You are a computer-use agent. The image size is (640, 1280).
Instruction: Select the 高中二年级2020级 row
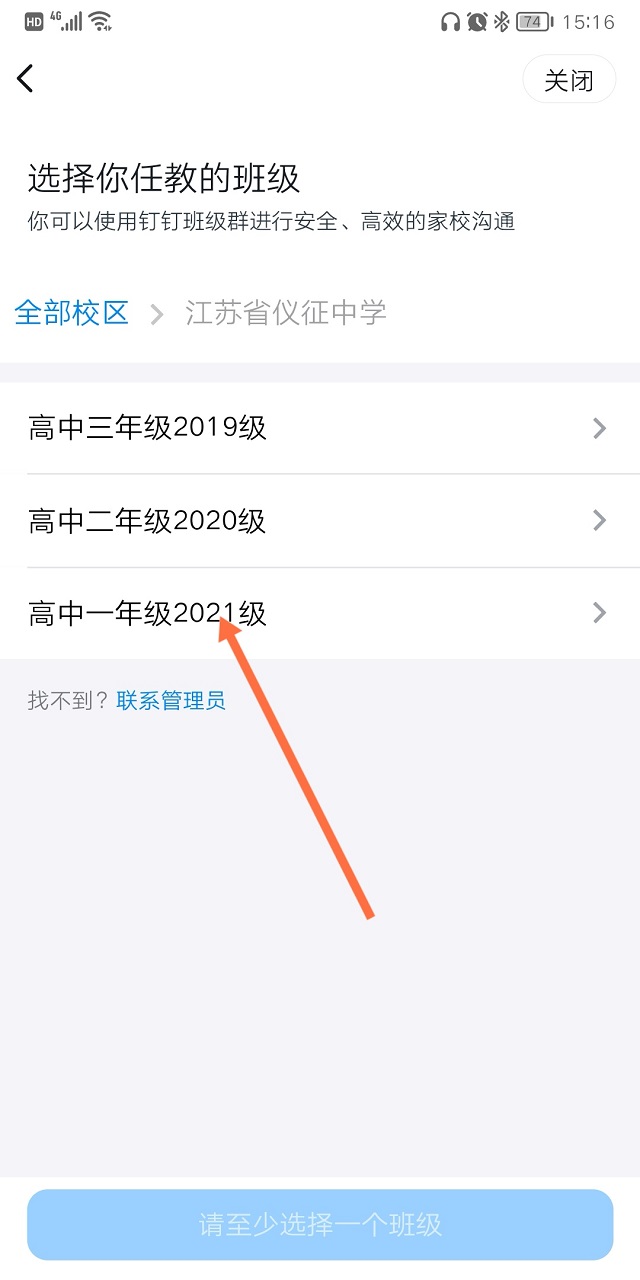pyautogui.click(x=320, y=520)
